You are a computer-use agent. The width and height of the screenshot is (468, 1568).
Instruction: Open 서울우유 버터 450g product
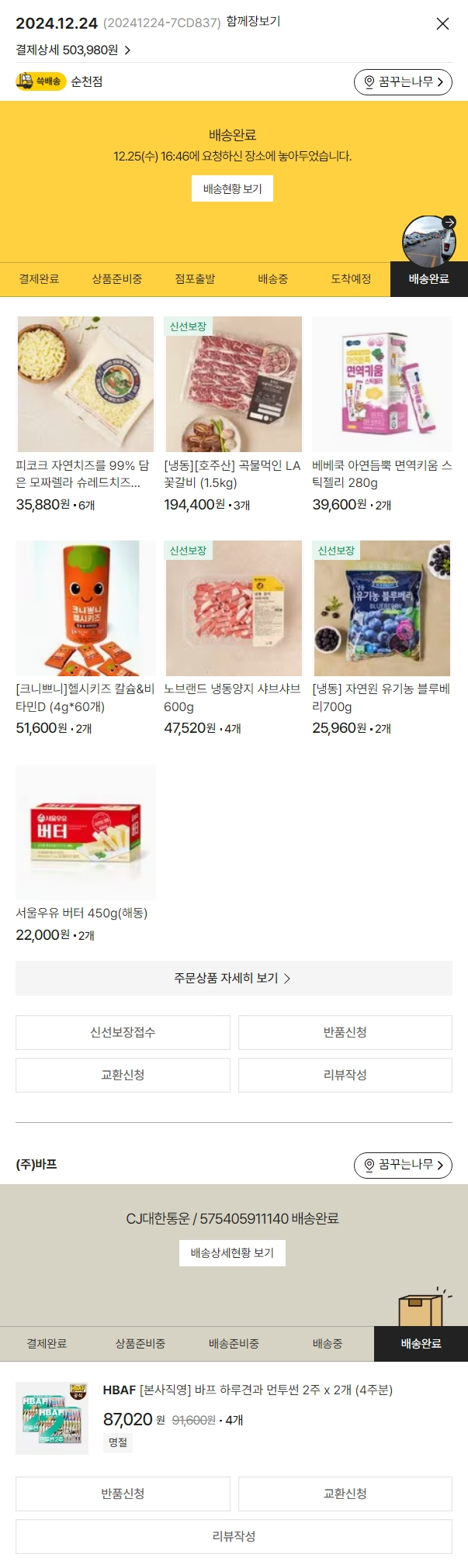point(85,832)
